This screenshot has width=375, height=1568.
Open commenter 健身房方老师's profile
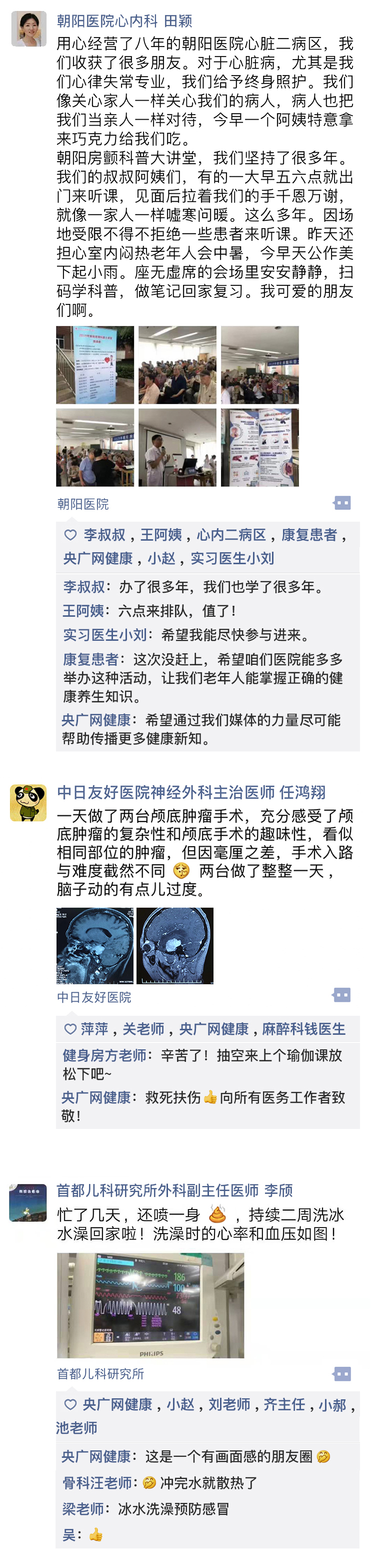coord(104,1055)
